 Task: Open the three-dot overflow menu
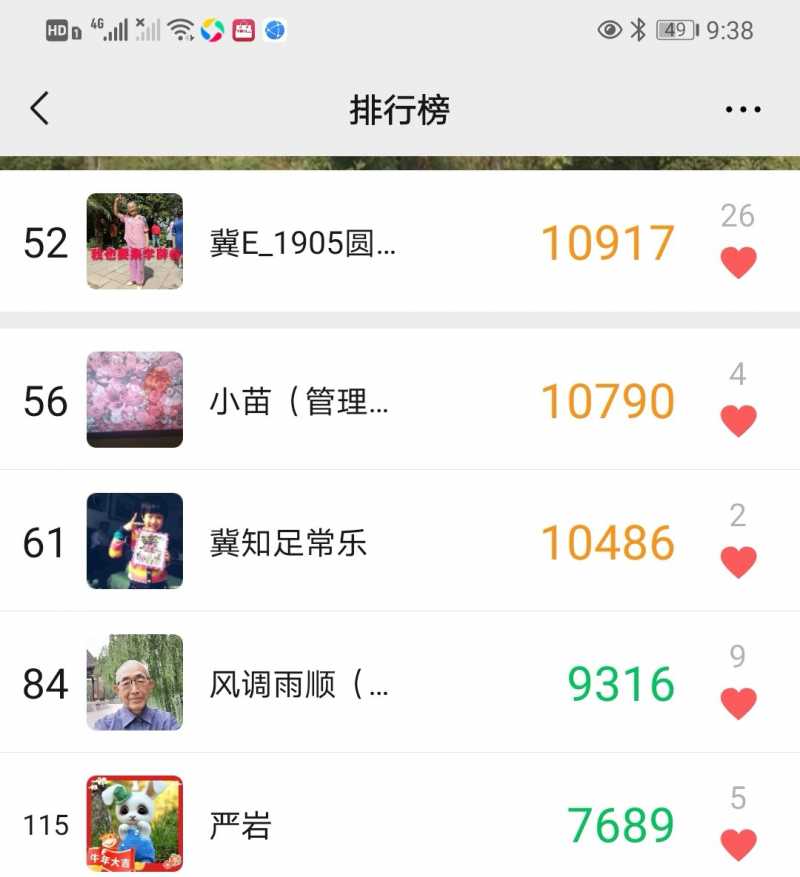coord(742,109)
